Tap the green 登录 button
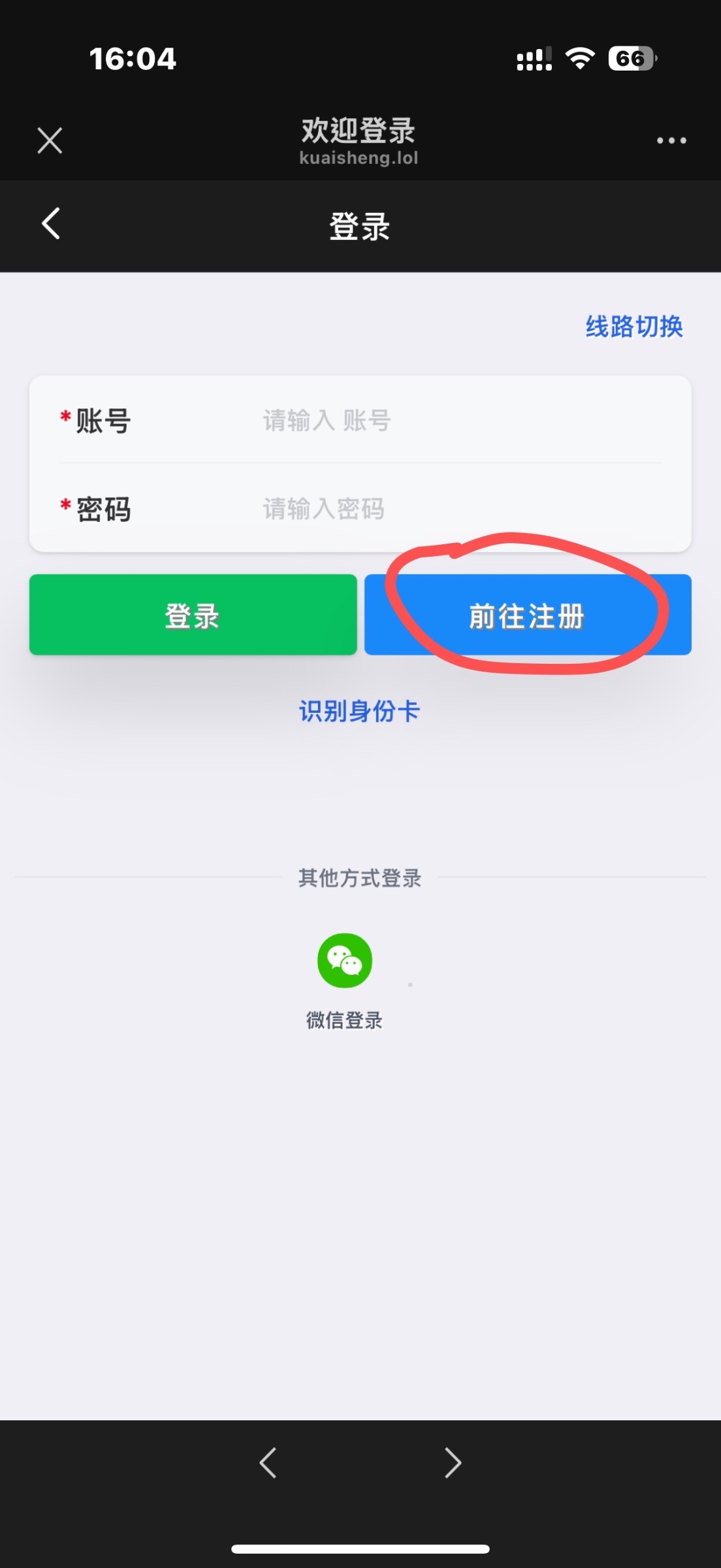721x1568 pixels. tap(193, 615)
